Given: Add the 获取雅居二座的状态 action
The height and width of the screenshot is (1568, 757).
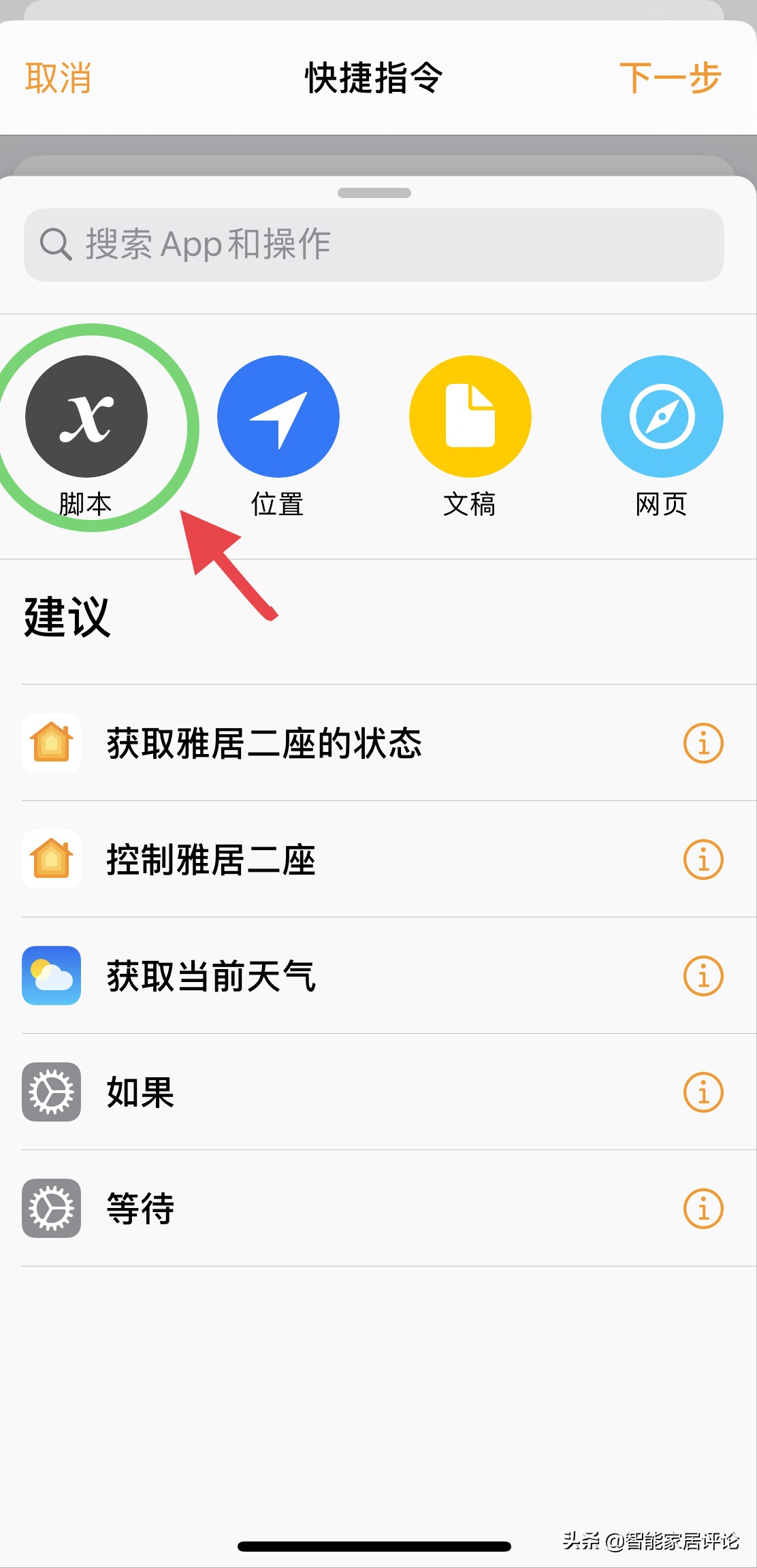Looking at the screenshot, I should 264,743.
